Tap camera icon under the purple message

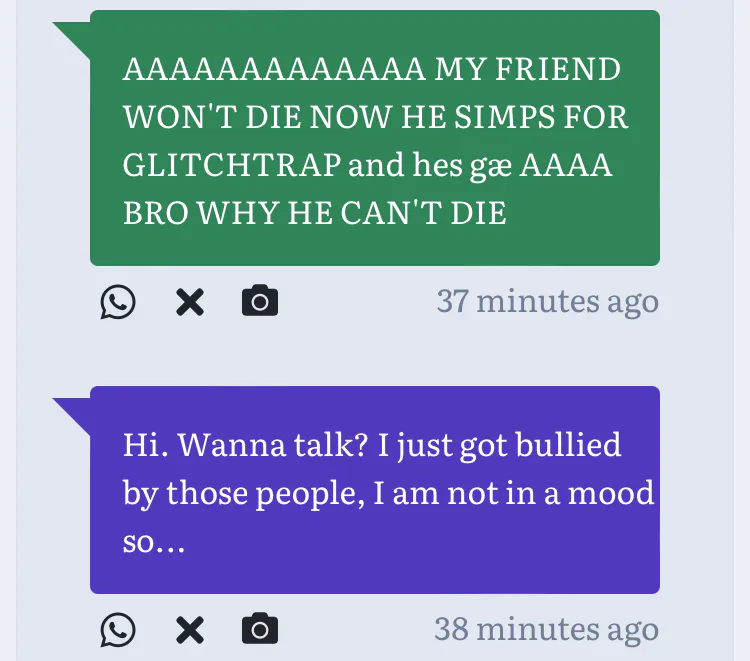(x=260, y=629)
